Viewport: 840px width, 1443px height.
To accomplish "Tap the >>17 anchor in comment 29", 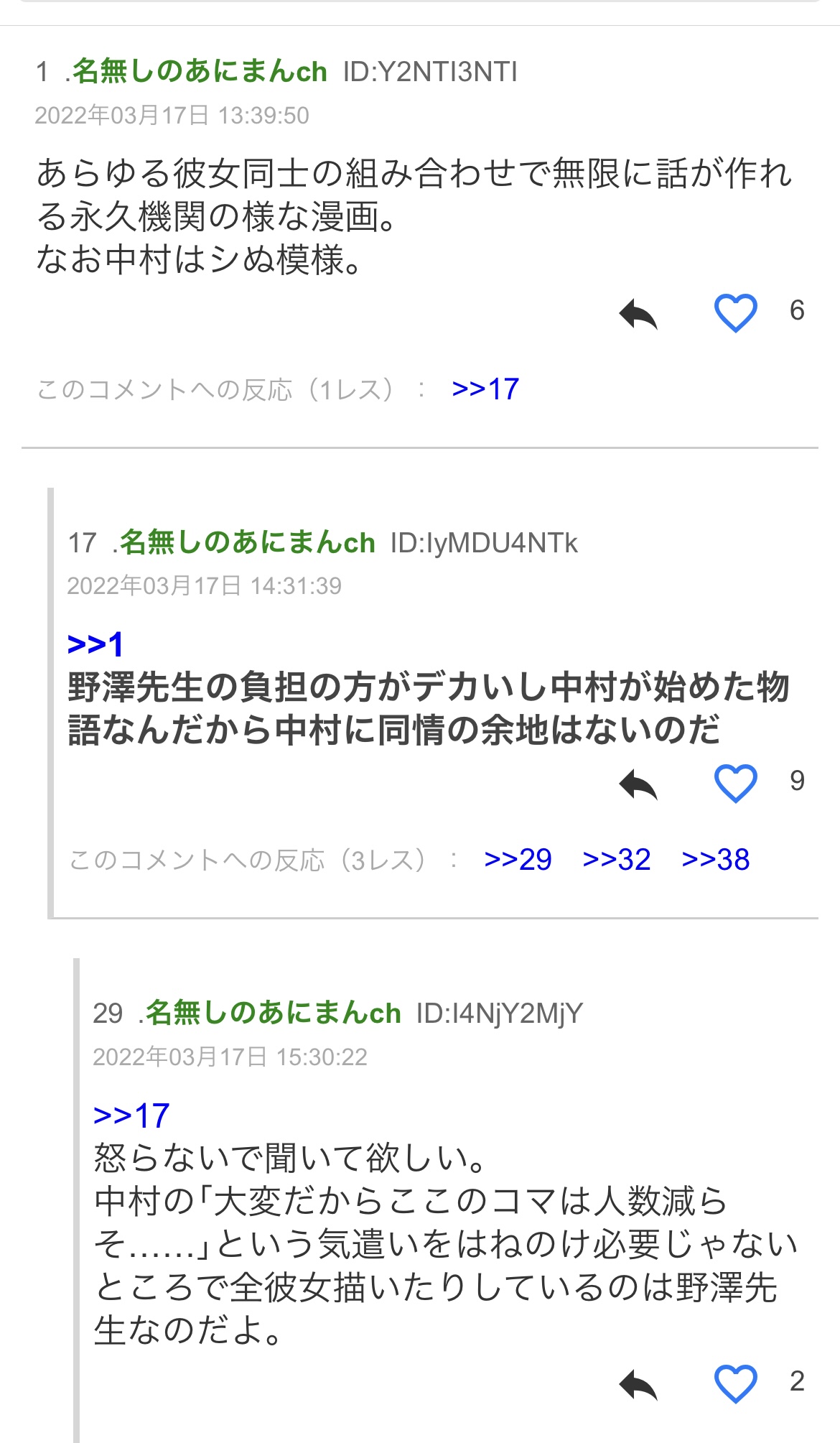I will [131, 1115].
